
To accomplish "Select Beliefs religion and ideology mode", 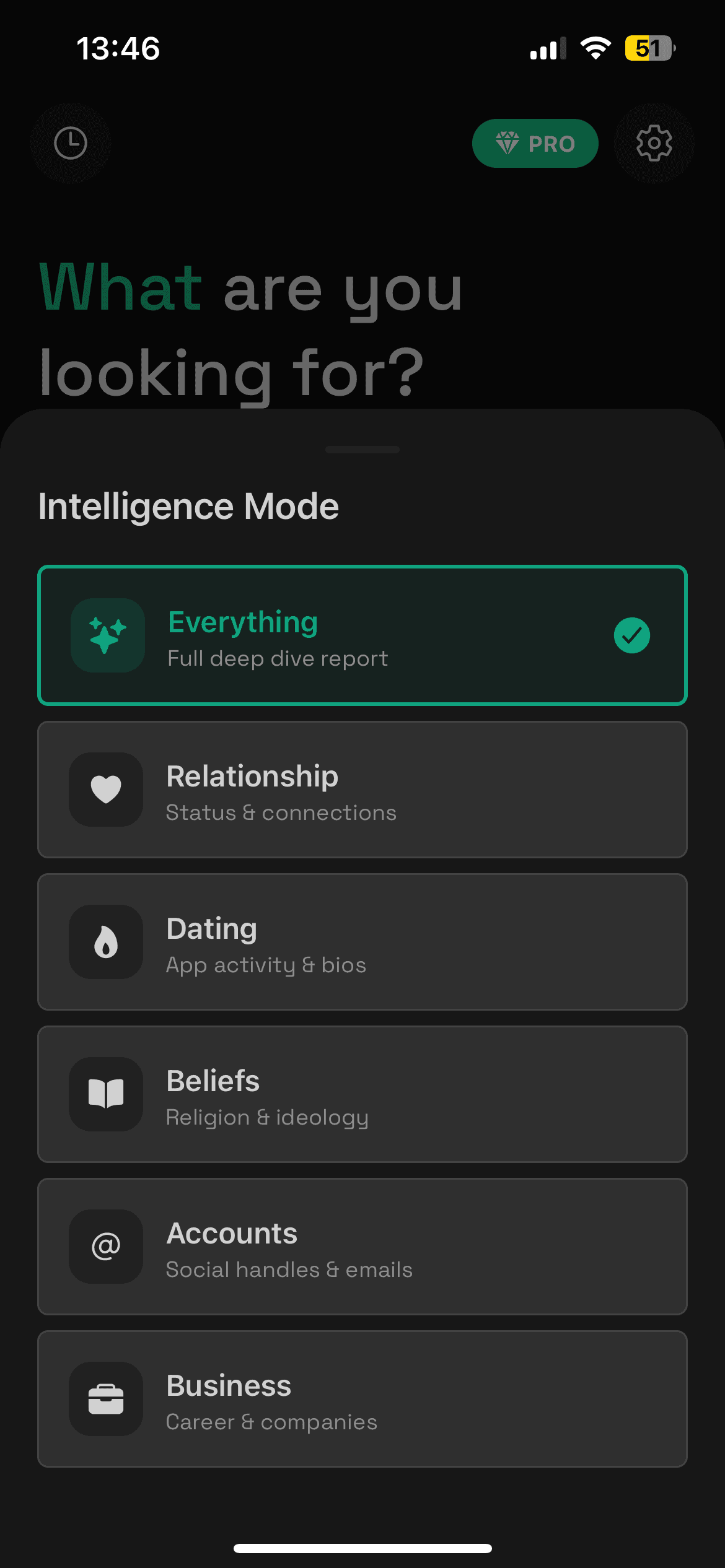I will pyautogui.click(x=362, y=1094).
